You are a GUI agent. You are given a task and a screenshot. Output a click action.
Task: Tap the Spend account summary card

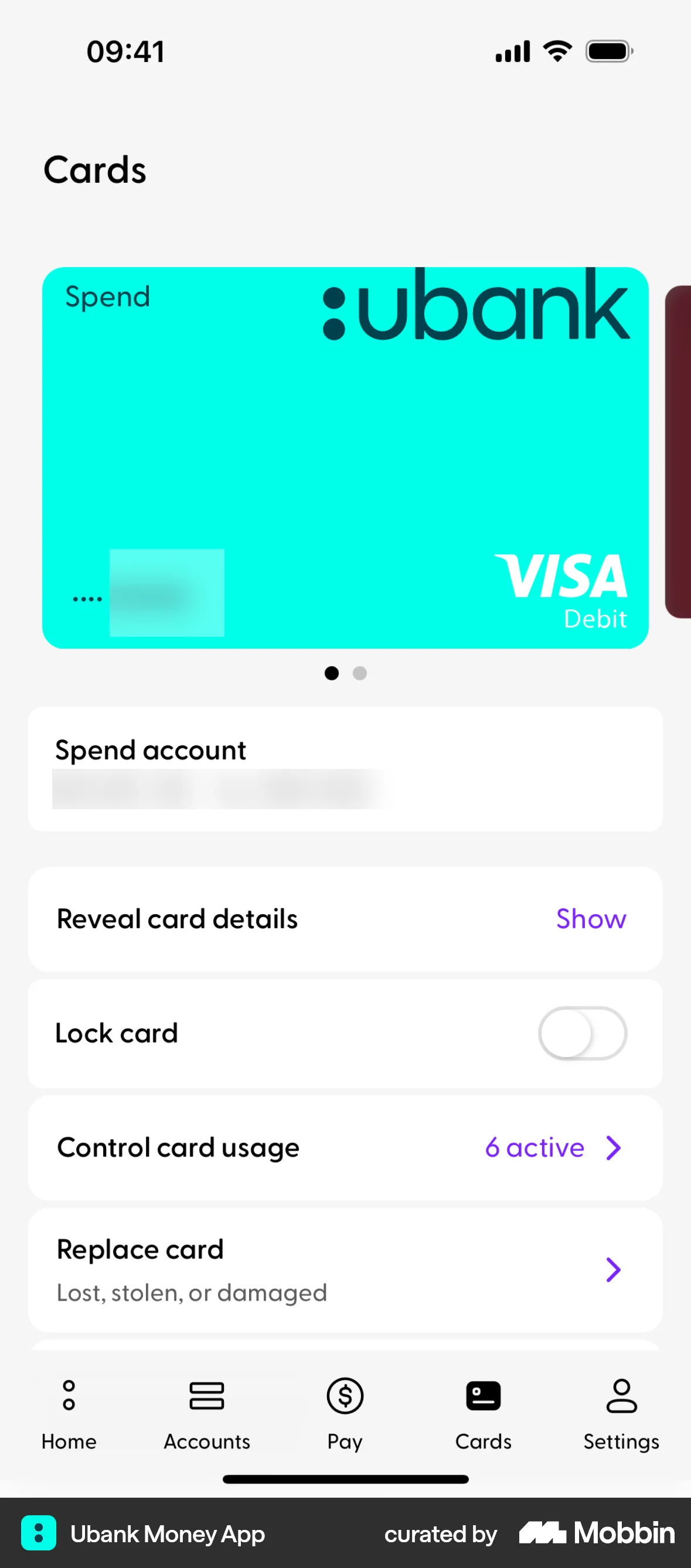tap(345, 768)
